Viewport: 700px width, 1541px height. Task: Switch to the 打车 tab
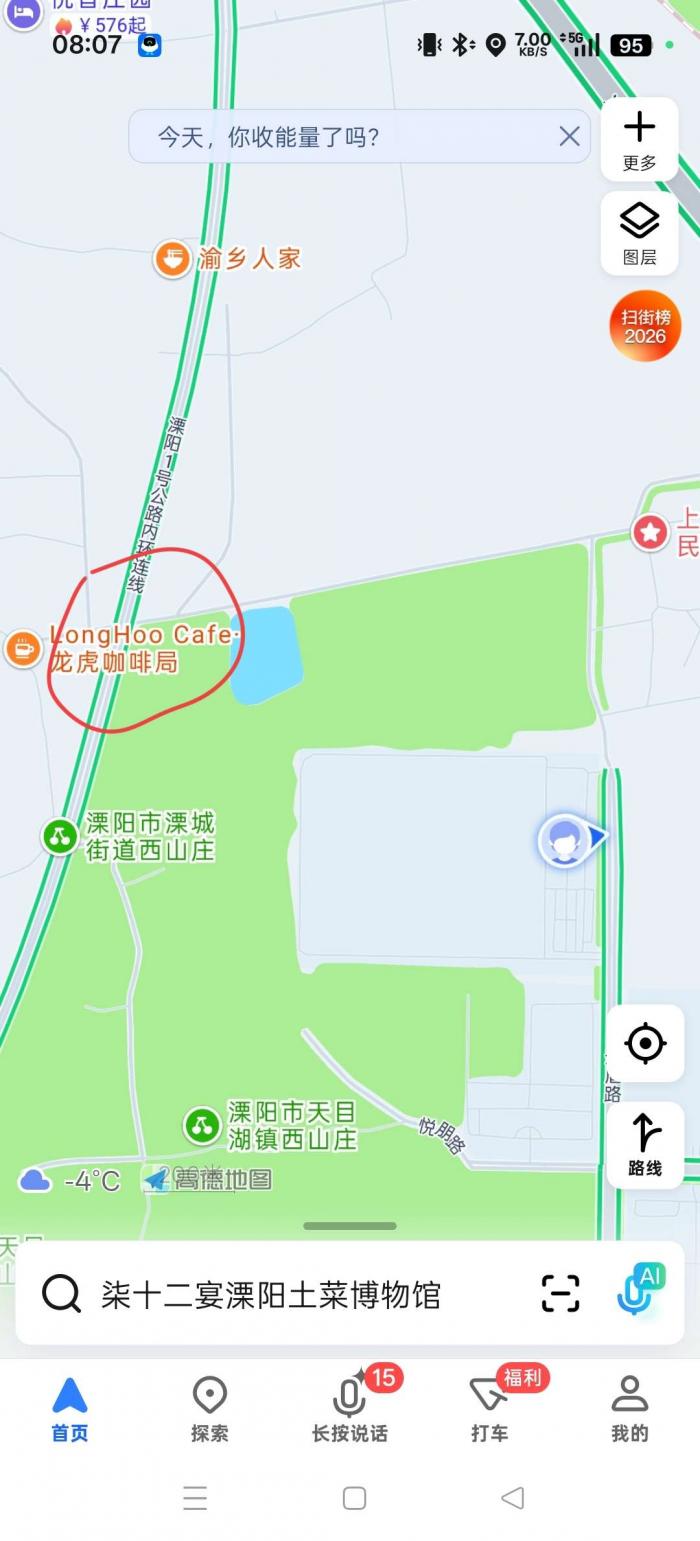click(489, 1409)
